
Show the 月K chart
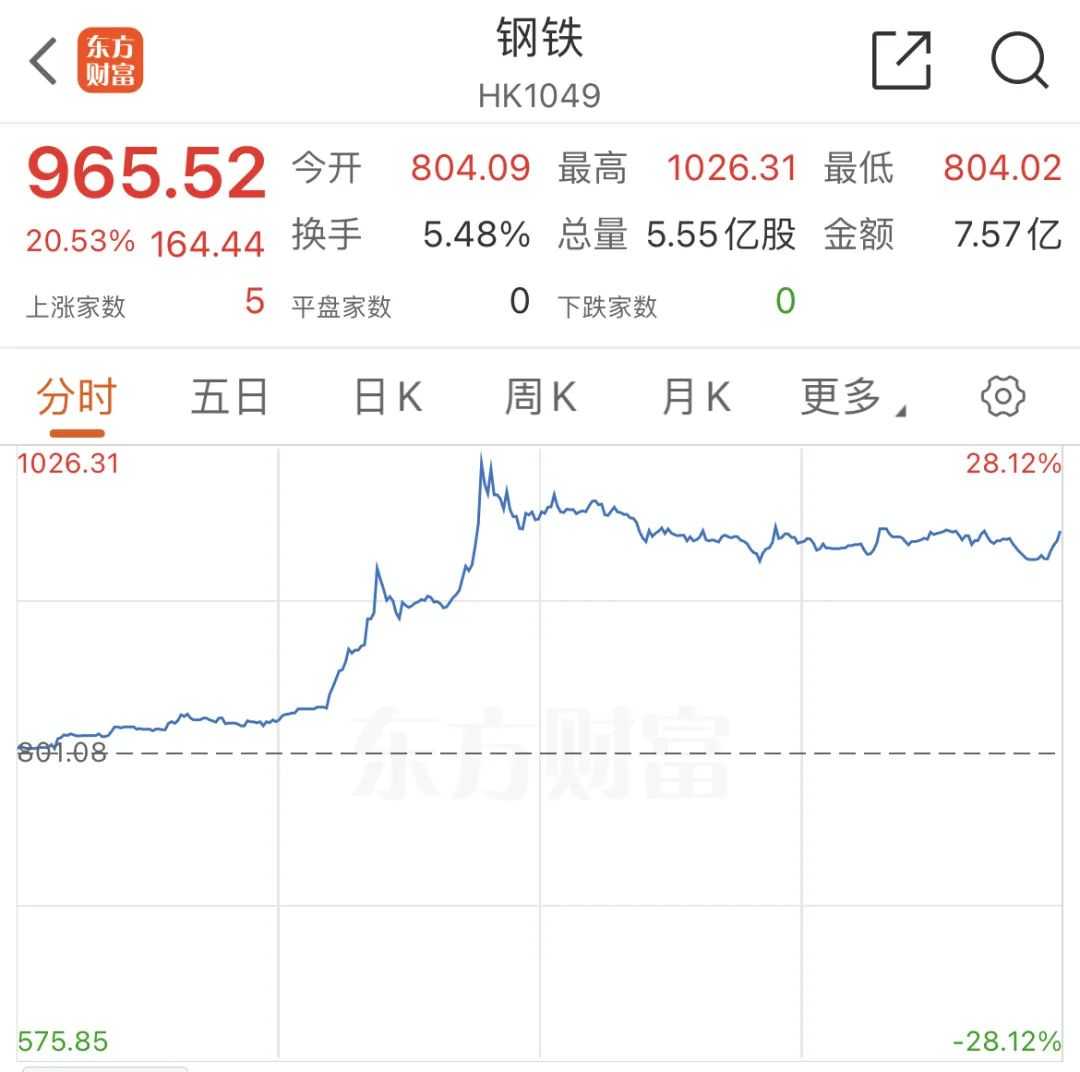696,398
